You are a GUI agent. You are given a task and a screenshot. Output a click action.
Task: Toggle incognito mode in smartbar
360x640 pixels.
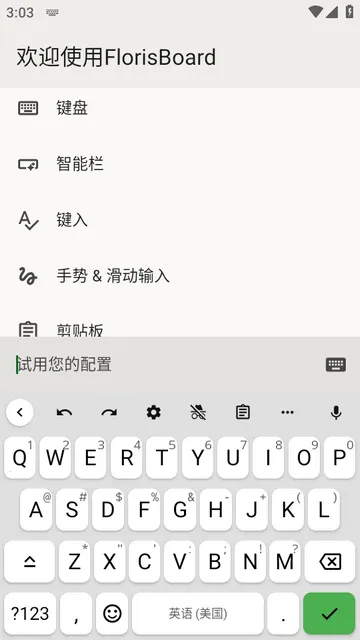(x=198, y=413)
